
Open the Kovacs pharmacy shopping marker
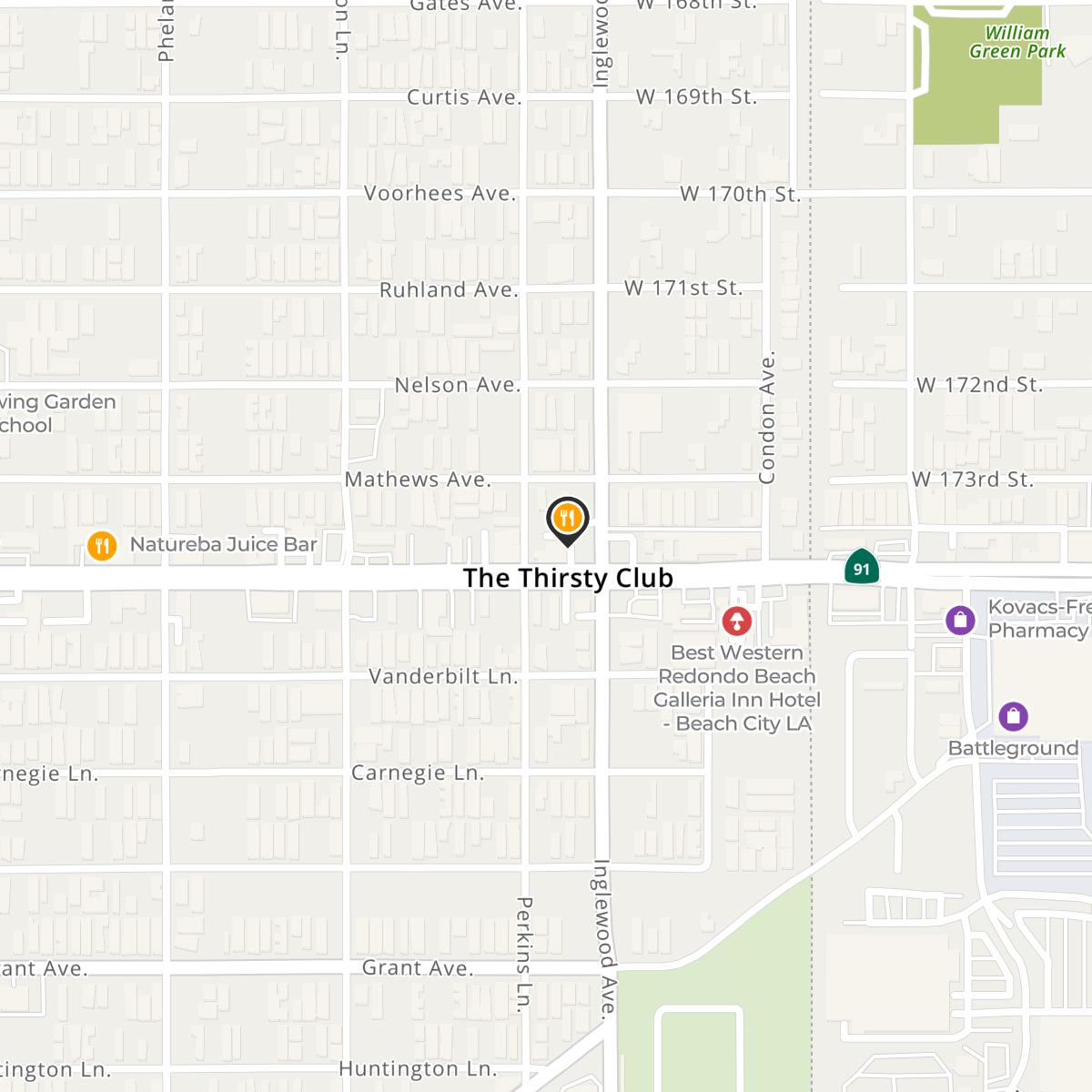960,620
